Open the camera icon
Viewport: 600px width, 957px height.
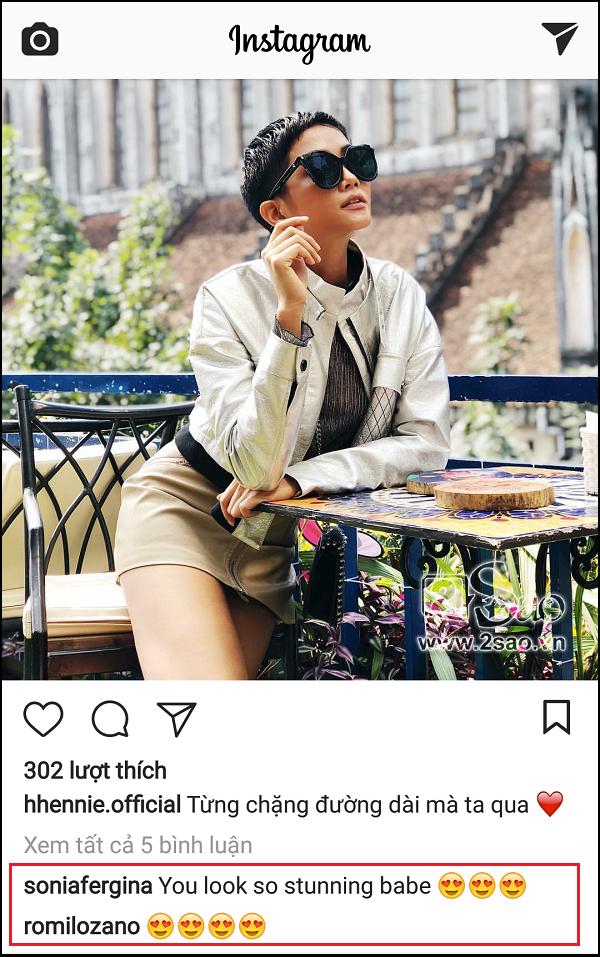(x=40, y=40)
